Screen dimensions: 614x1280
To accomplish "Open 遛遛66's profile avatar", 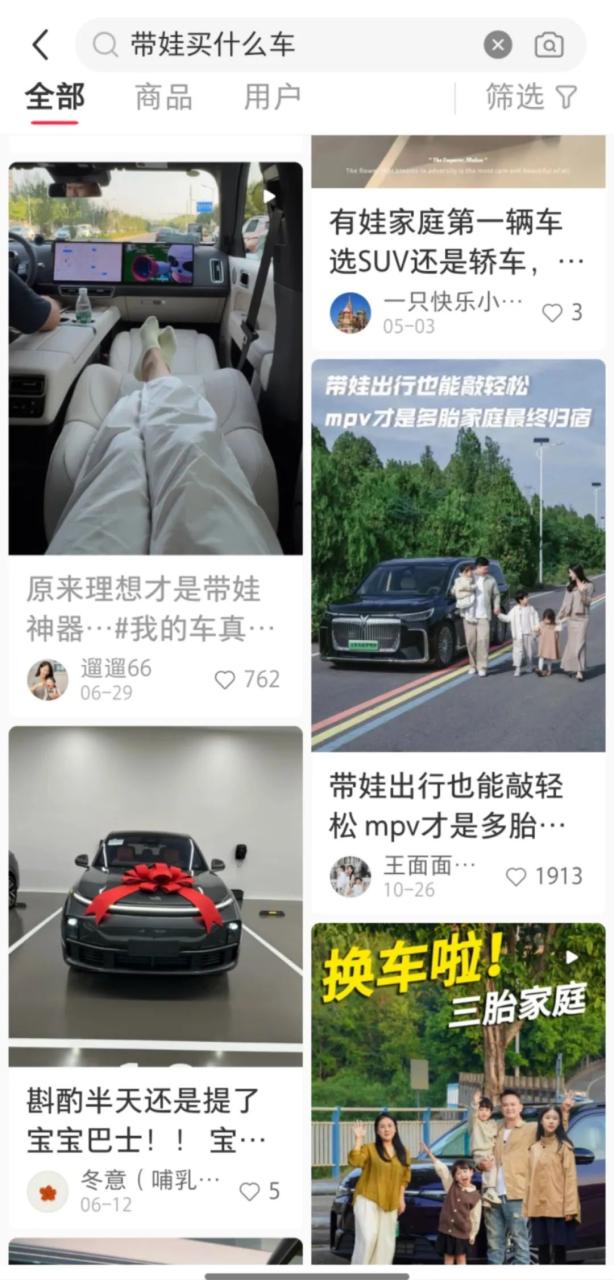I will pos(47,680).
